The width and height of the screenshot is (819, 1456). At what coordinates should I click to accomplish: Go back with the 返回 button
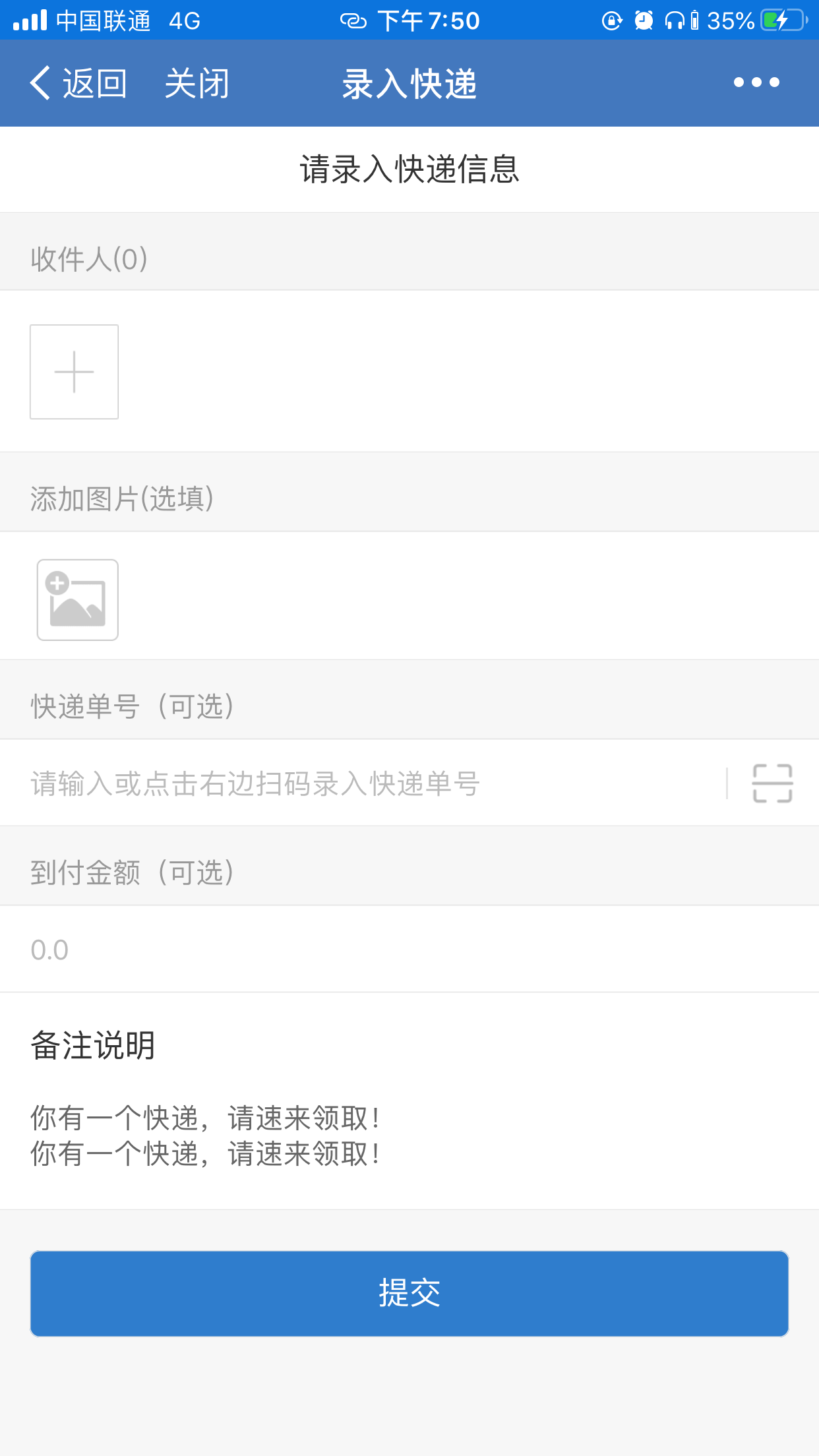78,84
